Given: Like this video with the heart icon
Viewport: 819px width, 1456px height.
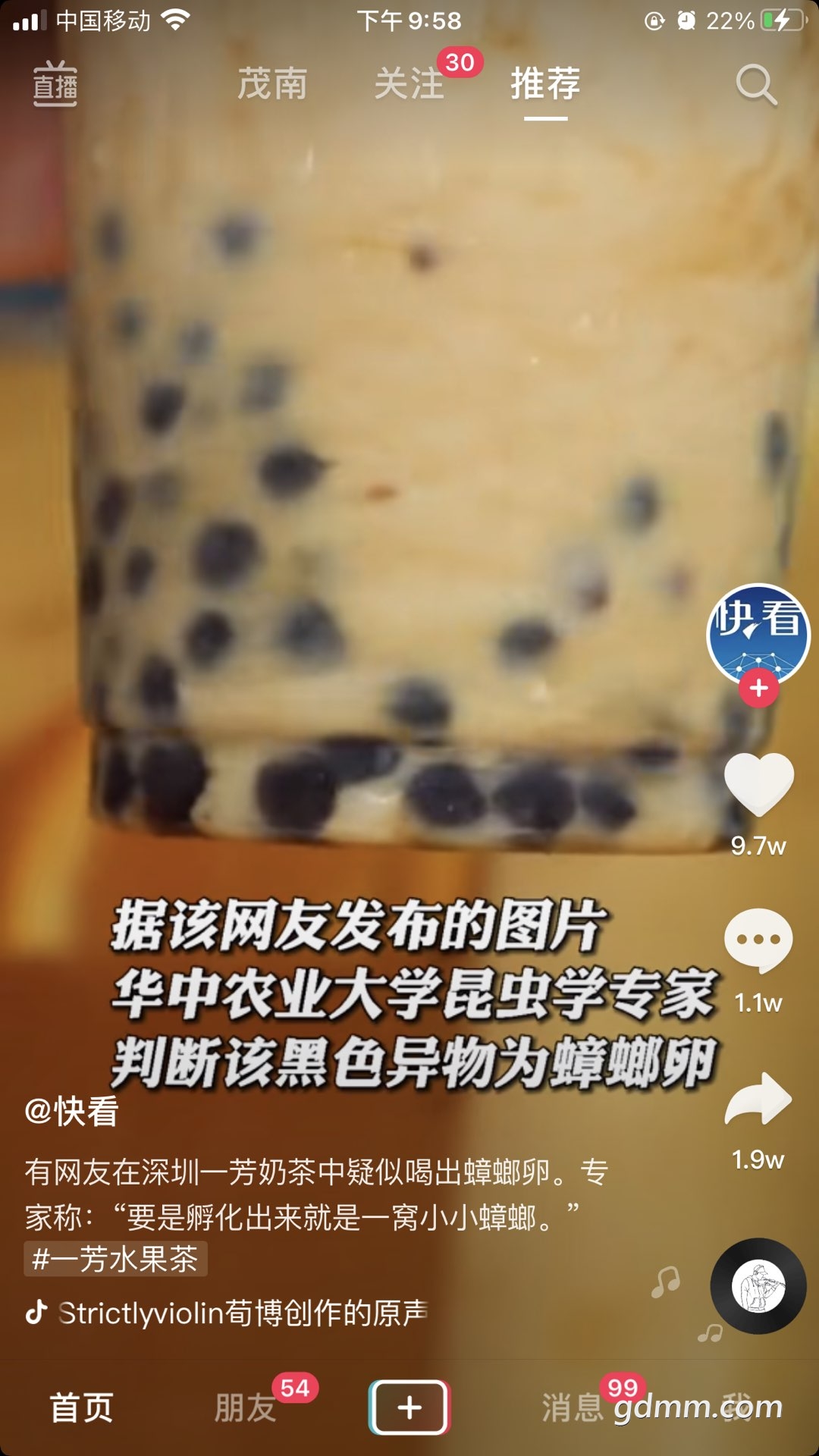Looking at the screenshot, I should click(x=759, y=785).
